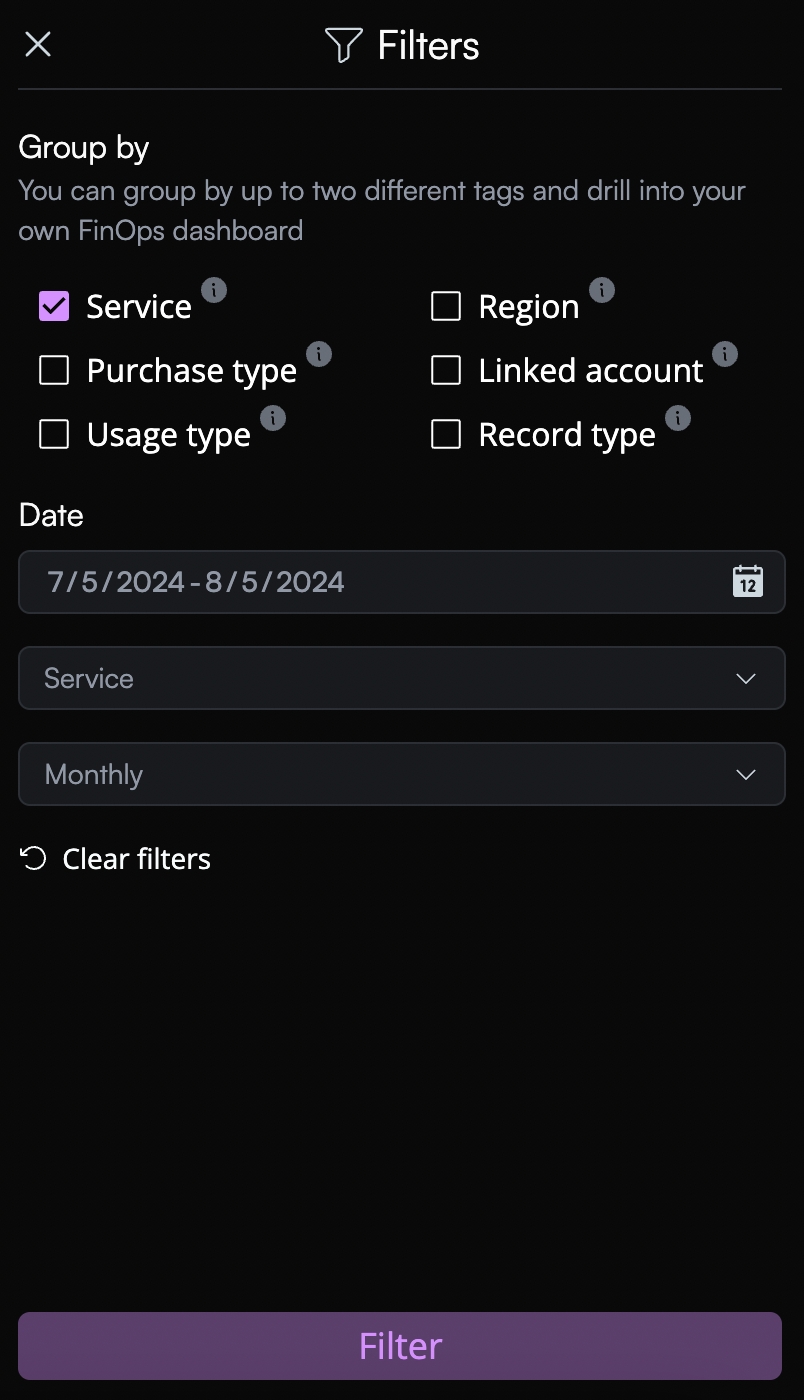This screenshot has height=1400, width=804.
Task: Close the Filters panel
Action: tap(38, 44)
